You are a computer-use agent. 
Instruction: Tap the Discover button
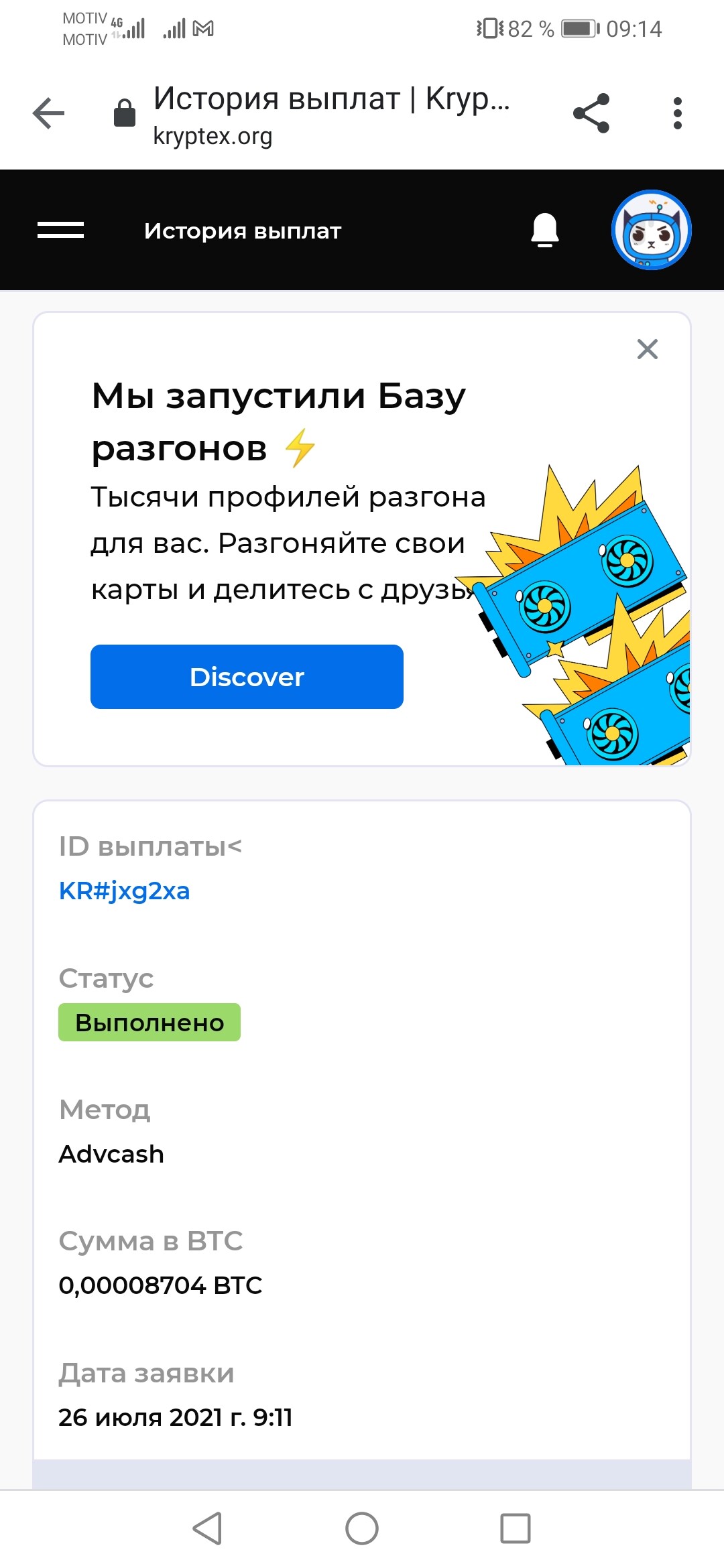pyautogui.click(x=247, y=677)
